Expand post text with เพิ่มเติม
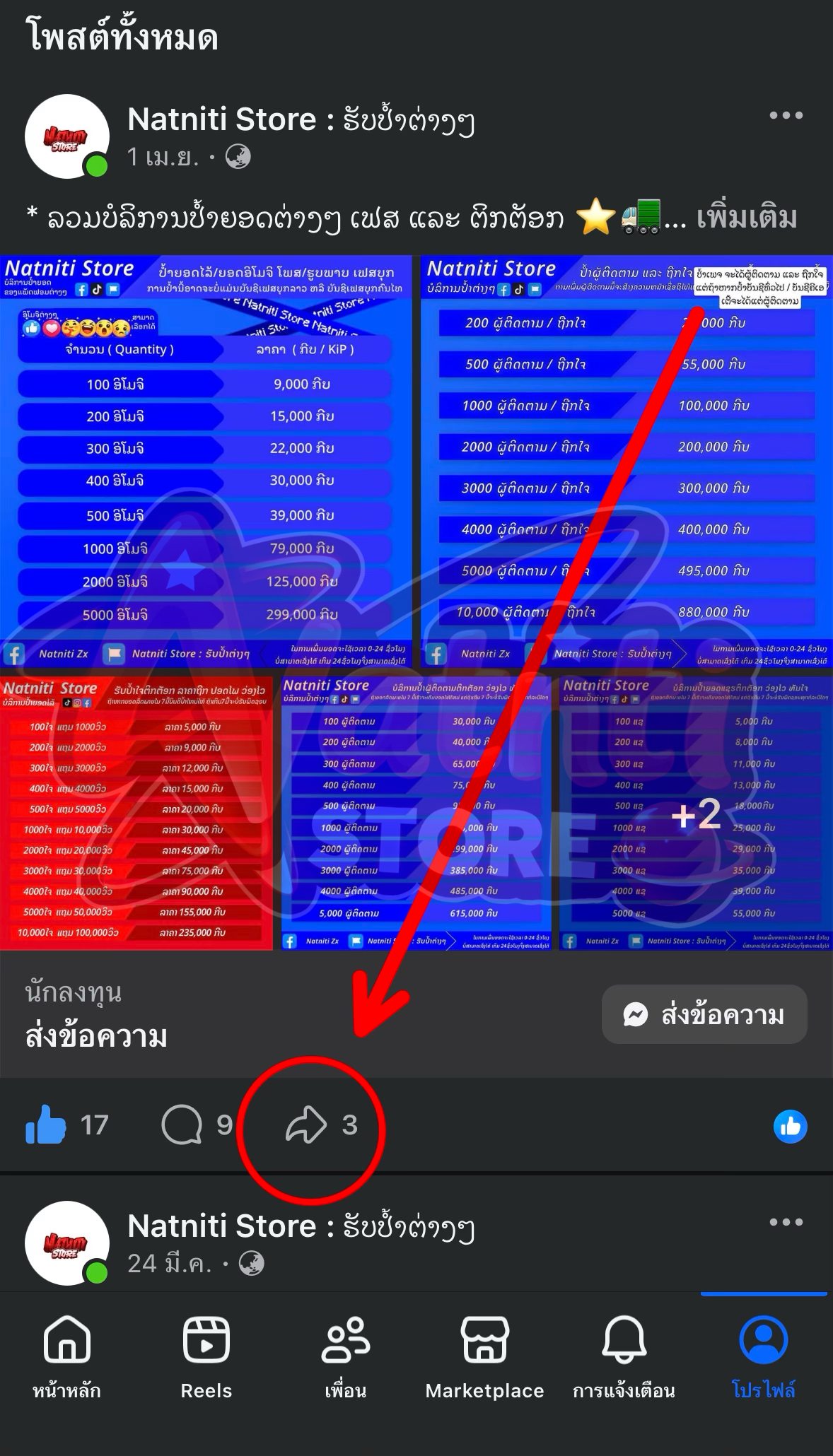Image resolution: width=833 pixels, height=1456 pixels. (x=747, y=218)
